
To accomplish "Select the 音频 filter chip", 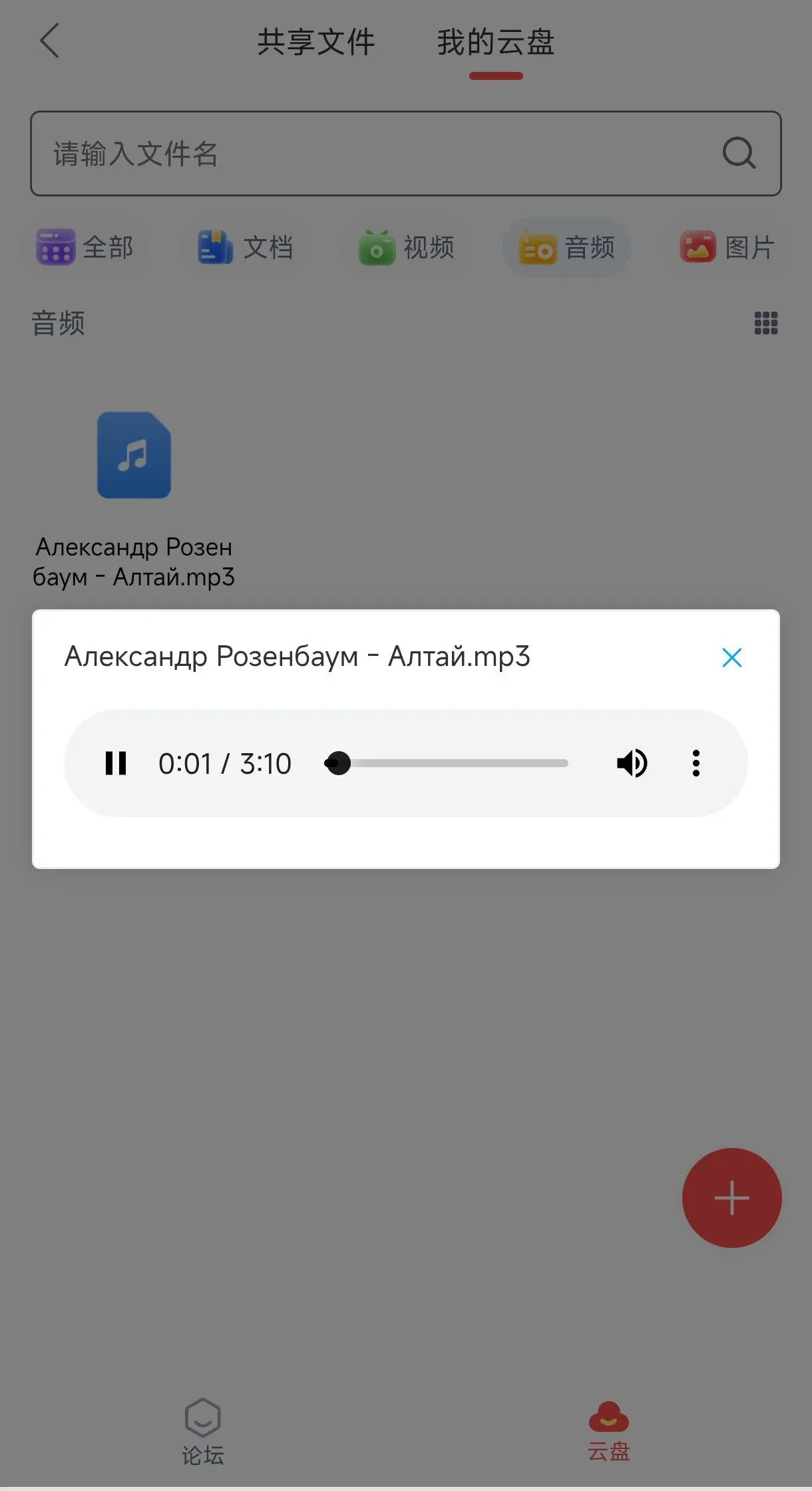I will coord(567,247).
